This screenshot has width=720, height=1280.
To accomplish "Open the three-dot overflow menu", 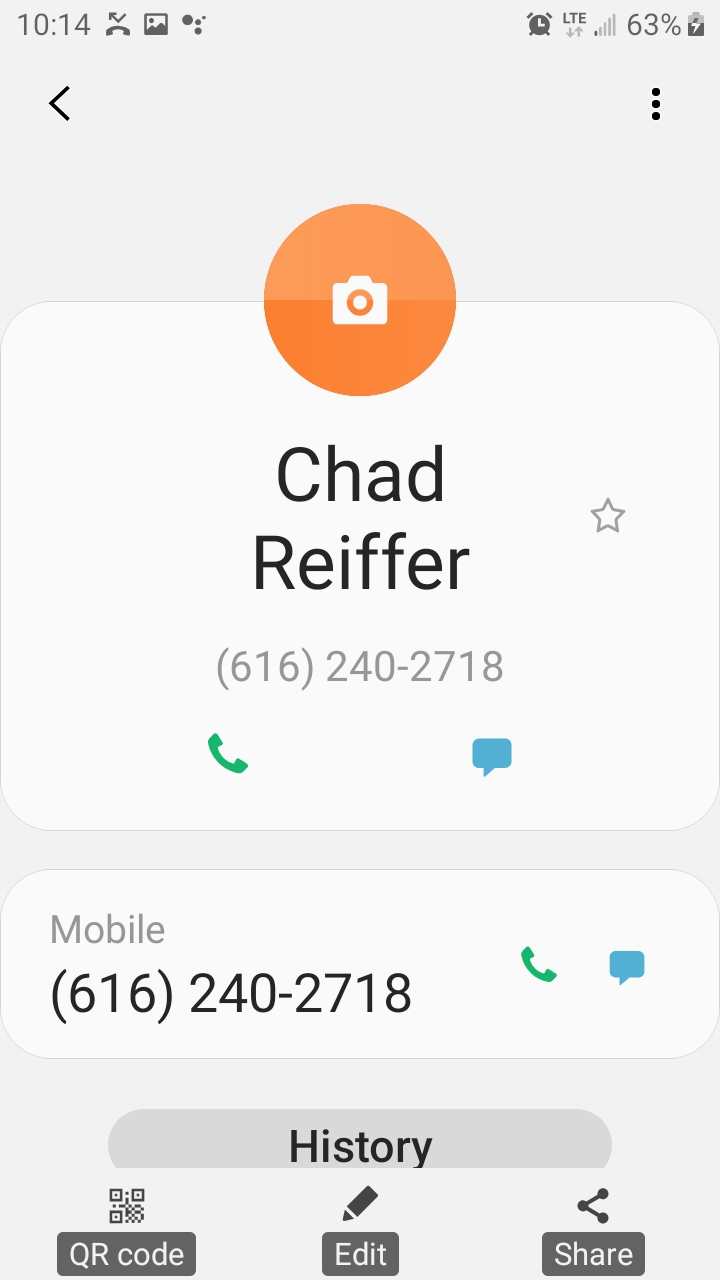I will point(656,103).
